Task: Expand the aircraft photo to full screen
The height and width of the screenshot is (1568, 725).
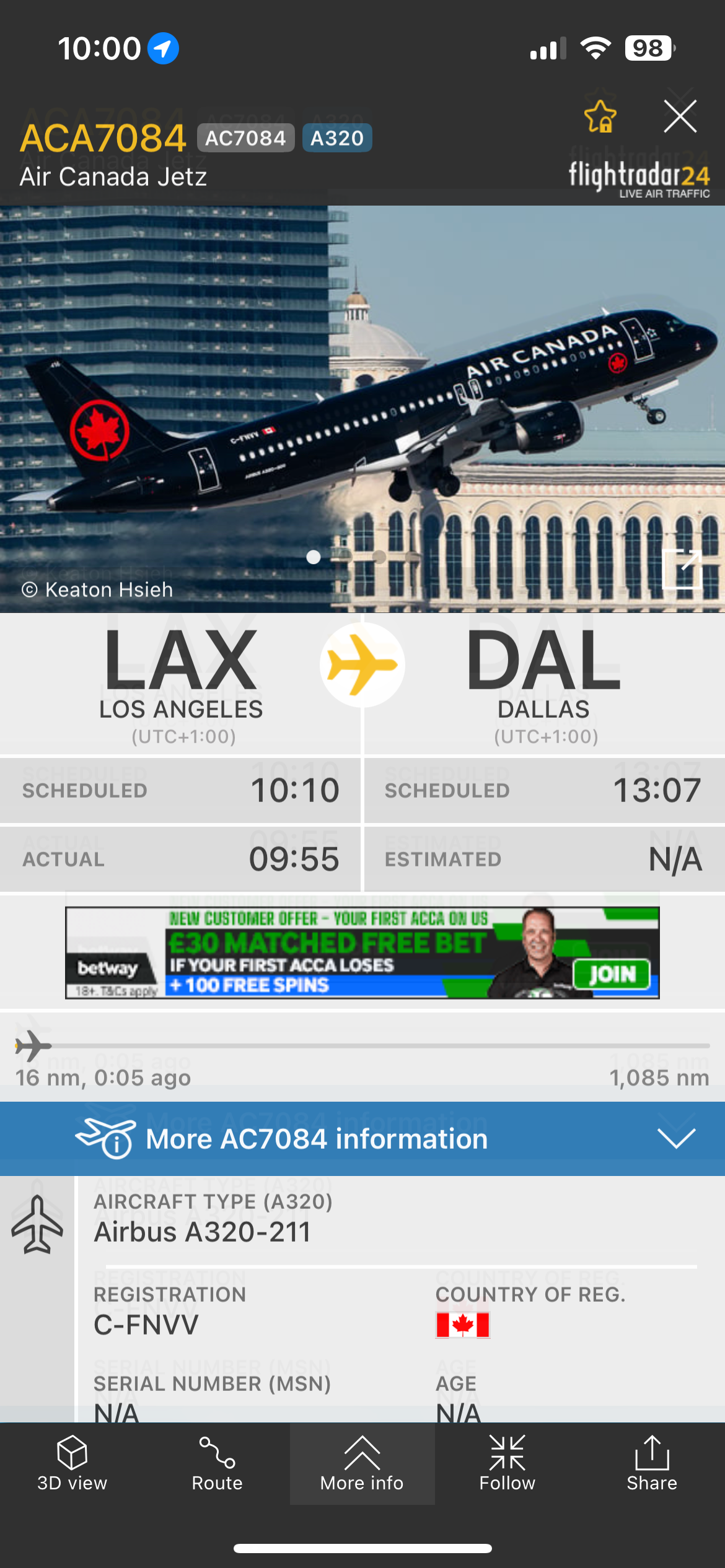Action: (682, 569)
